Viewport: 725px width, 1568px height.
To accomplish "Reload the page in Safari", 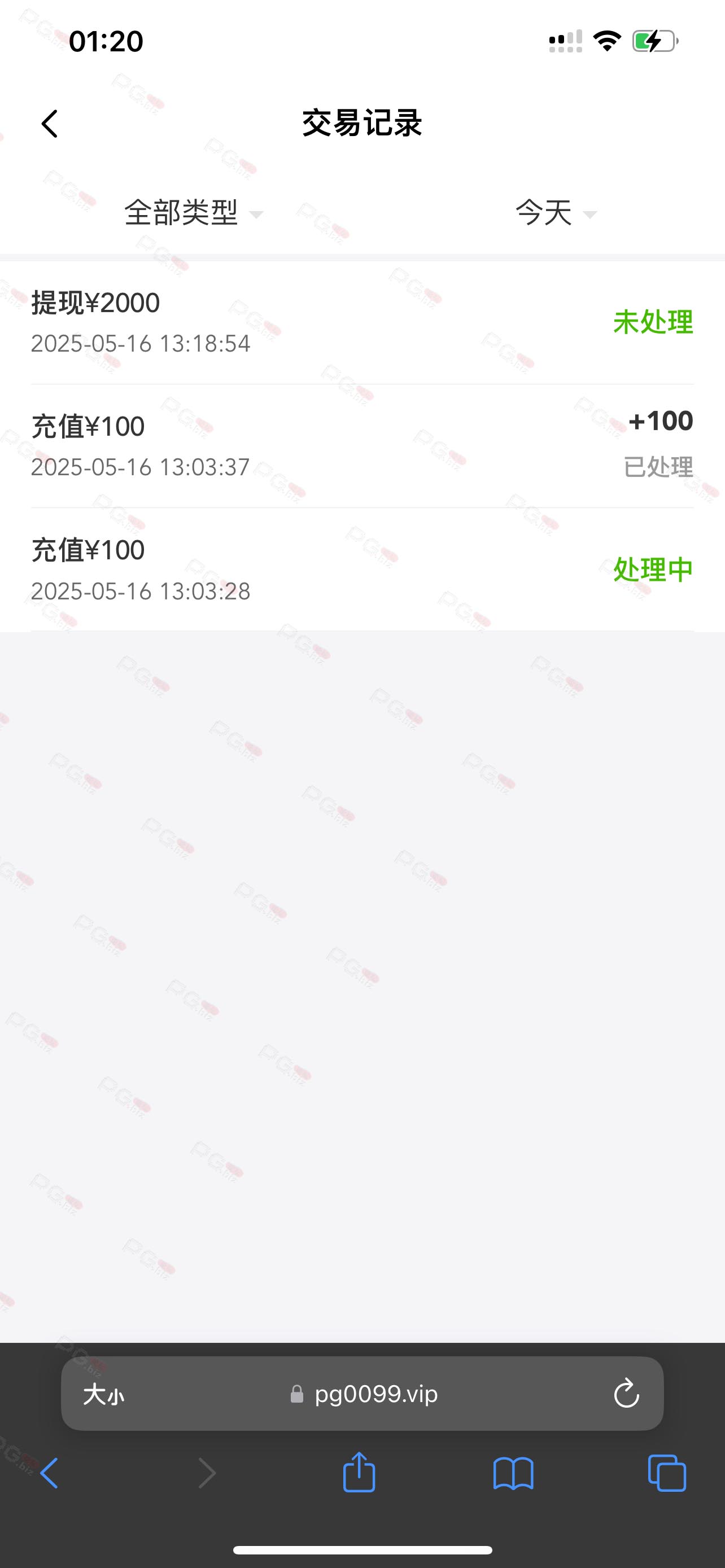I will [626, 1393].
